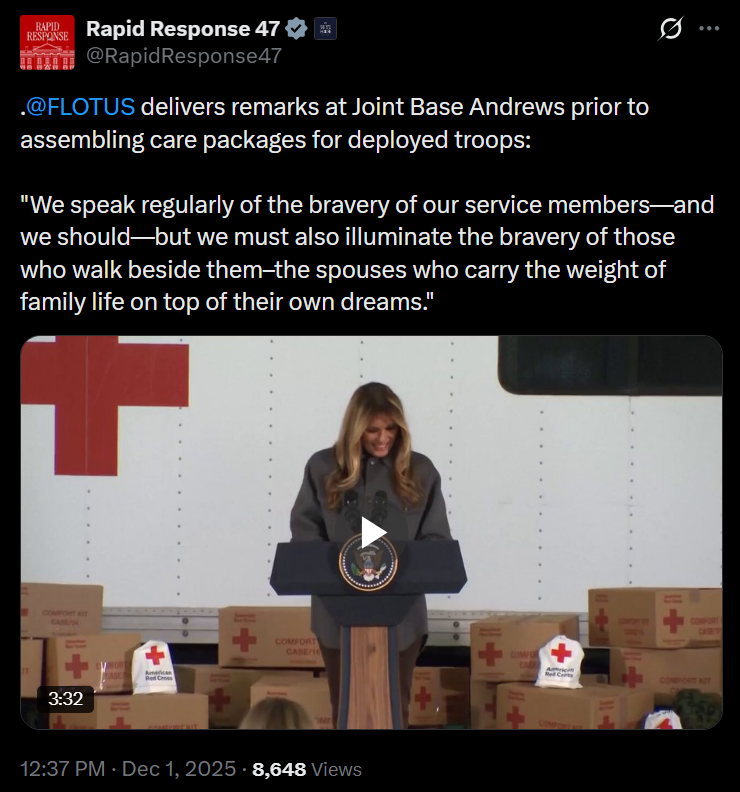The height and width of the screenshot is (792, 740).
Task: Open the affiliation badge beside the verified checkmark
Action: 325,29
